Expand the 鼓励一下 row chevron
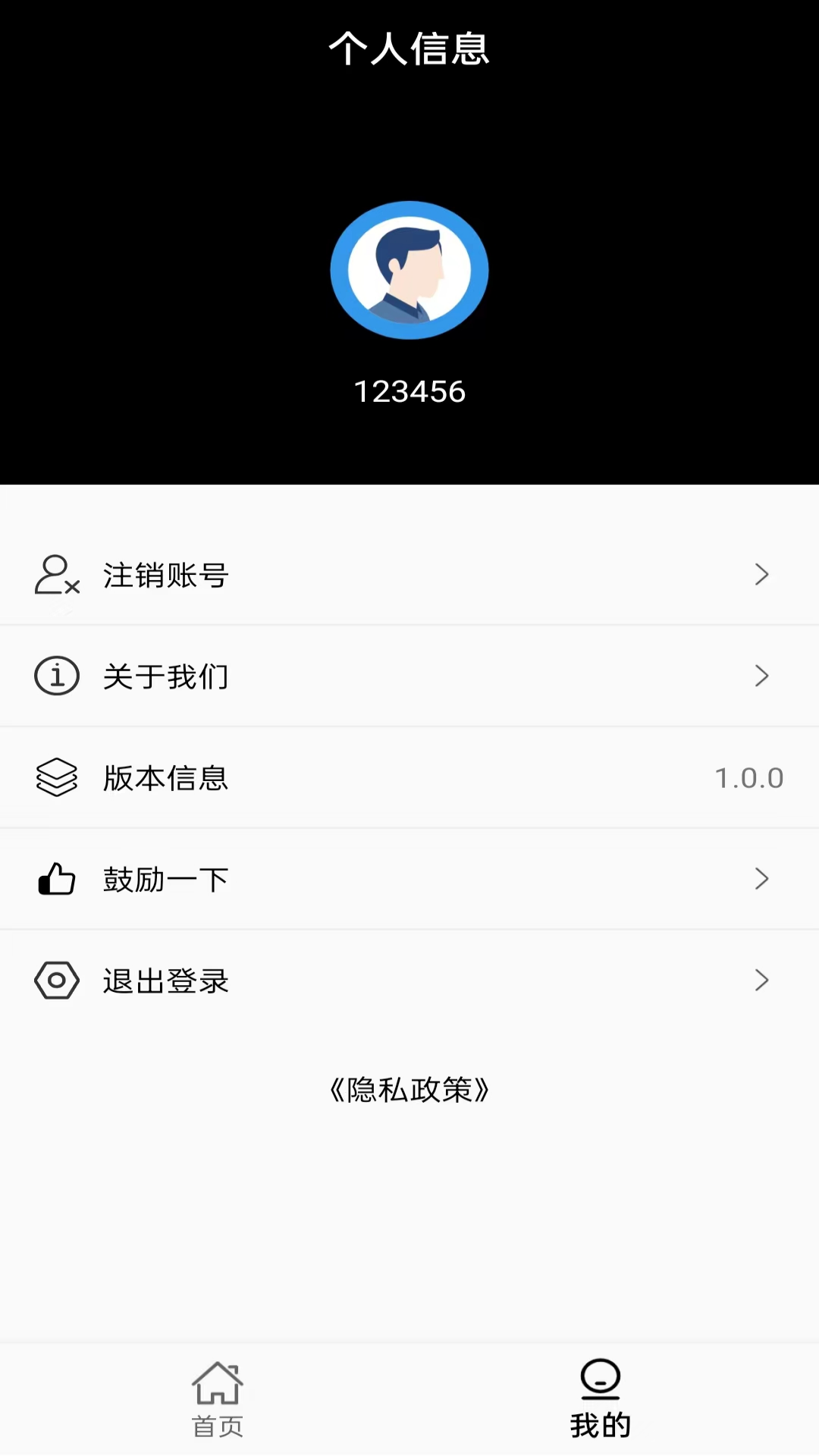 [x=761, y=879]
